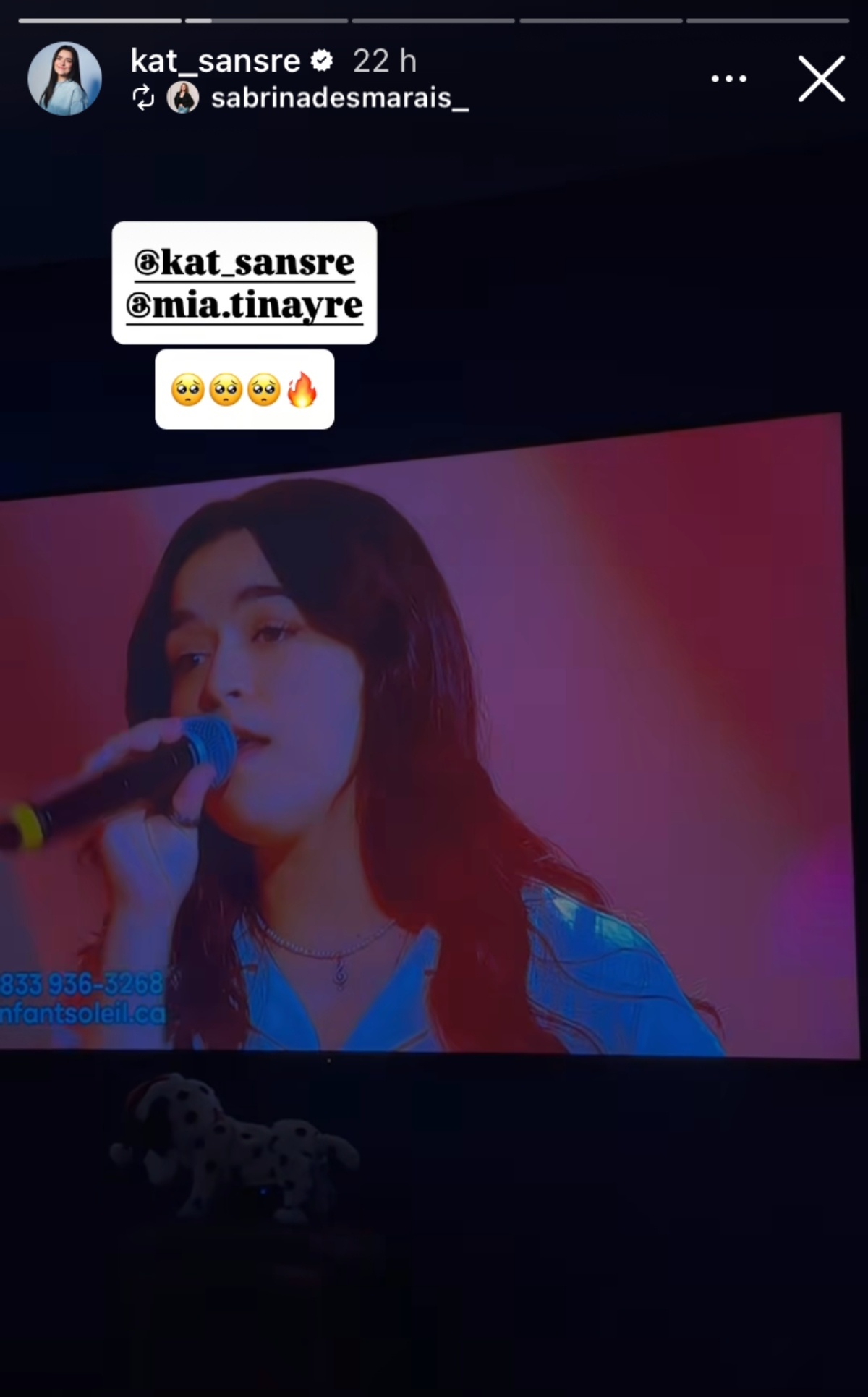
Task: Open sabrinadesmarais_ reshared story source
Action: point(339,98)
